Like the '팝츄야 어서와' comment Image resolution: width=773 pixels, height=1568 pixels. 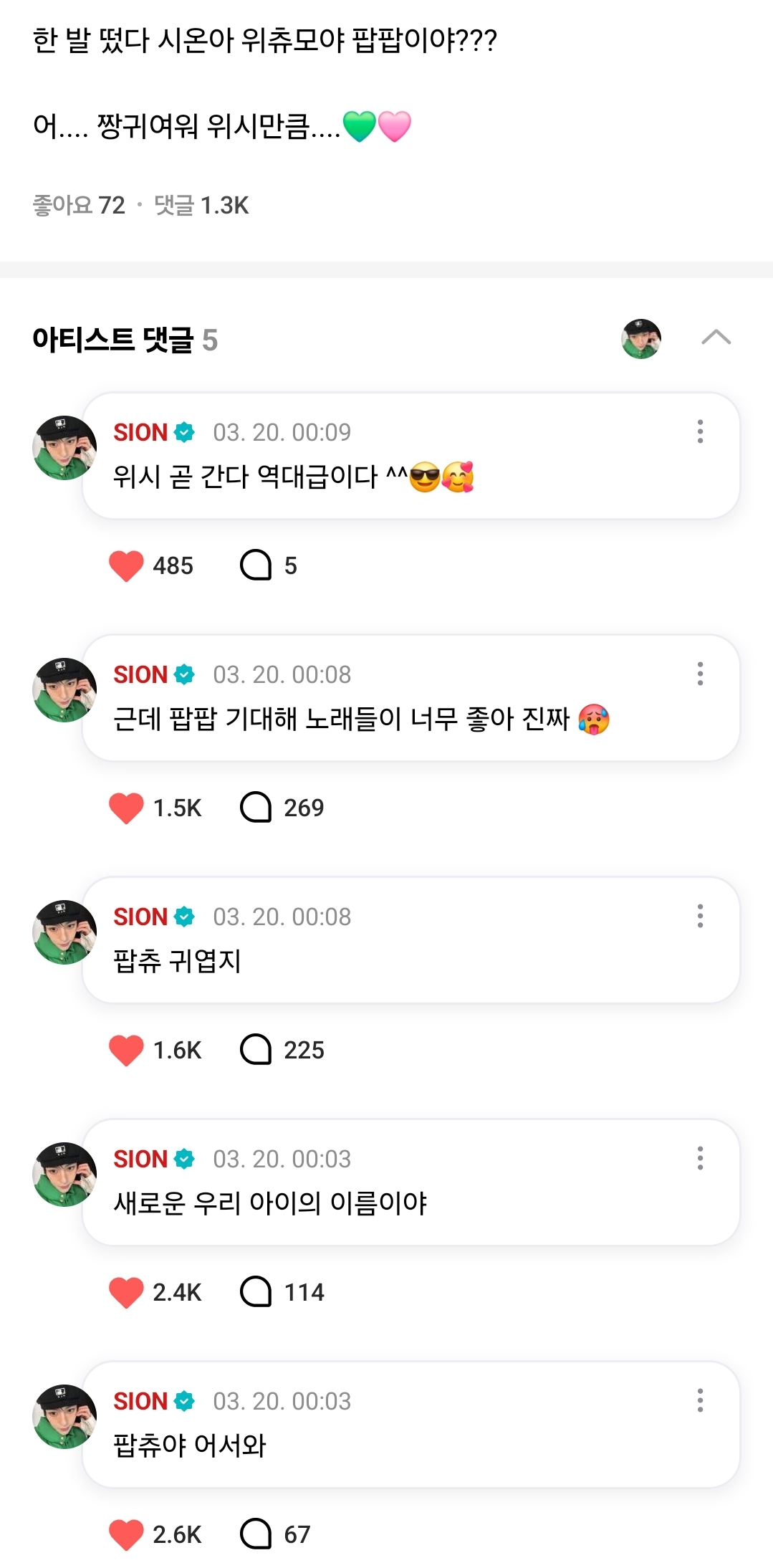point(127,1534)
